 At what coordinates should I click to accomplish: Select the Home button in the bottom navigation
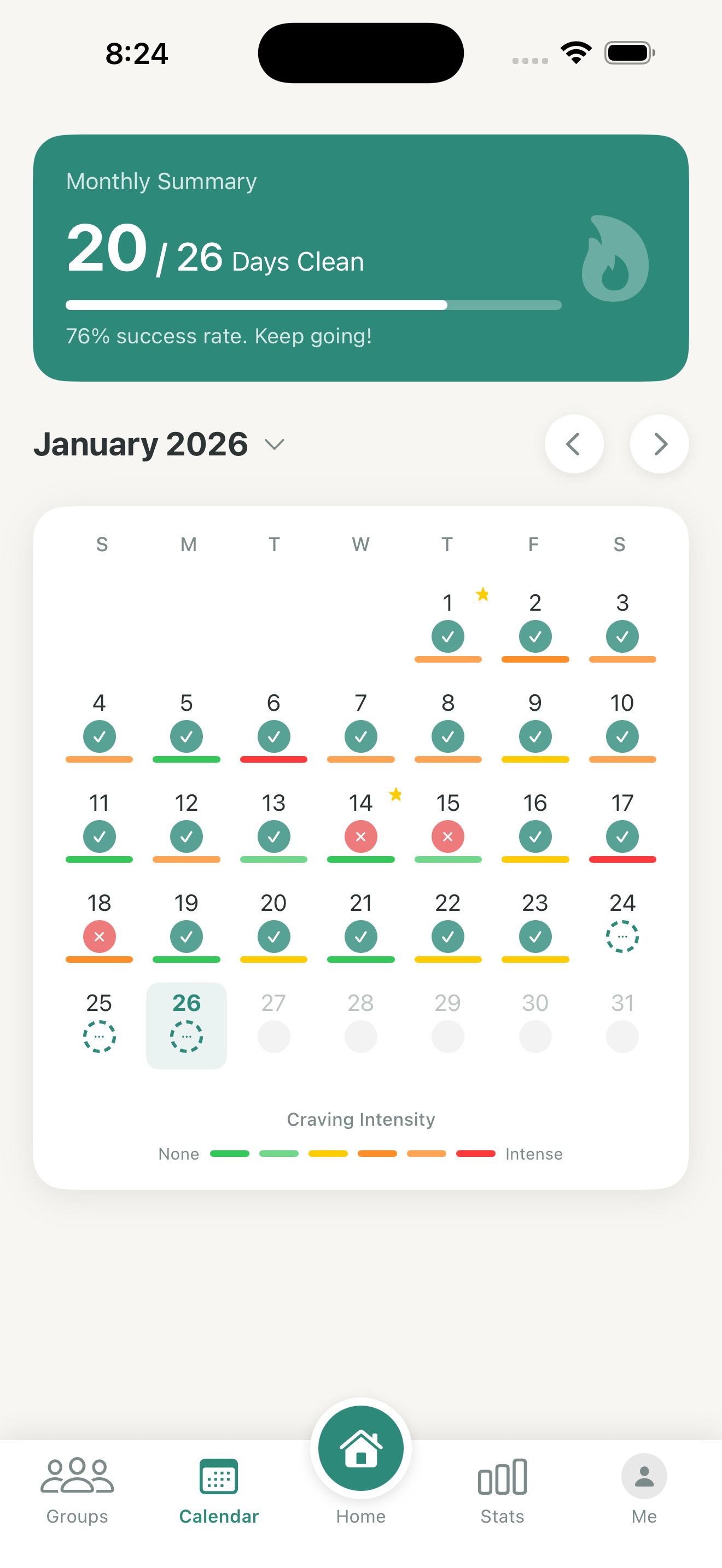[x=360, y=1449]
